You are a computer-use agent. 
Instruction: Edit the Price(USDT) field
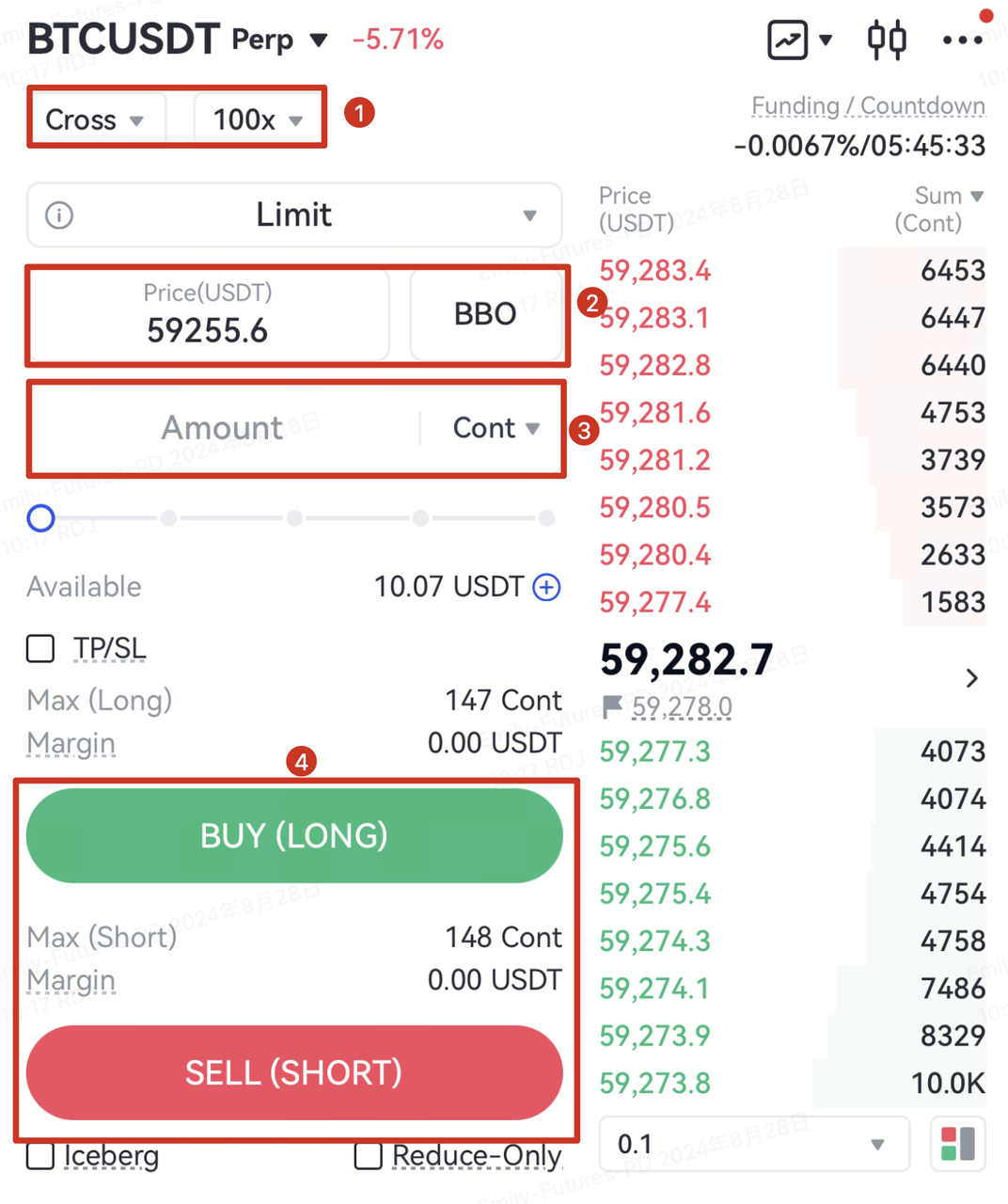click(x=208, y=316)
